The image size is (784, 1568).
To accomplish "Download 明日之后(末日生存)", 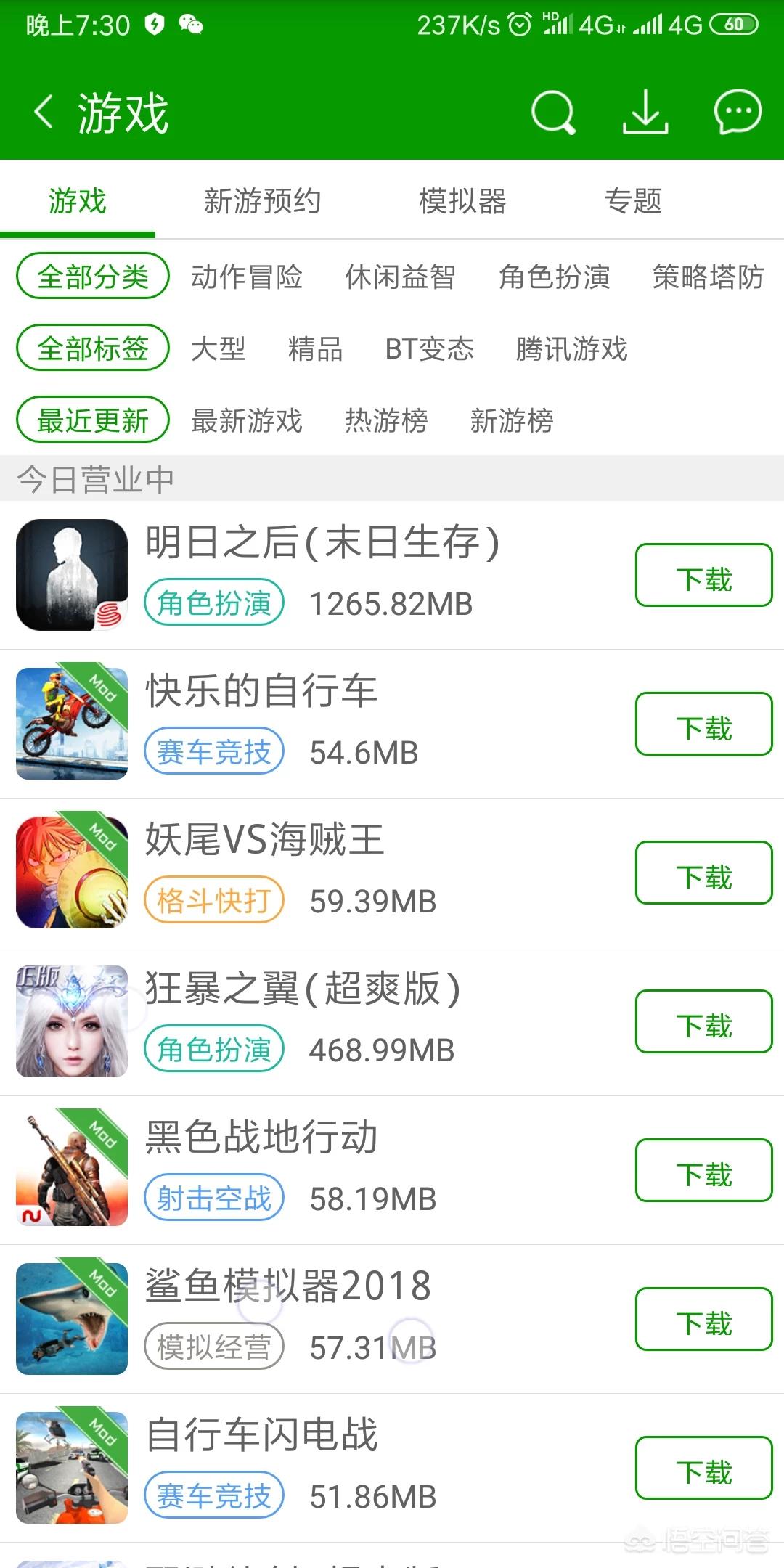I will (703, 575).
